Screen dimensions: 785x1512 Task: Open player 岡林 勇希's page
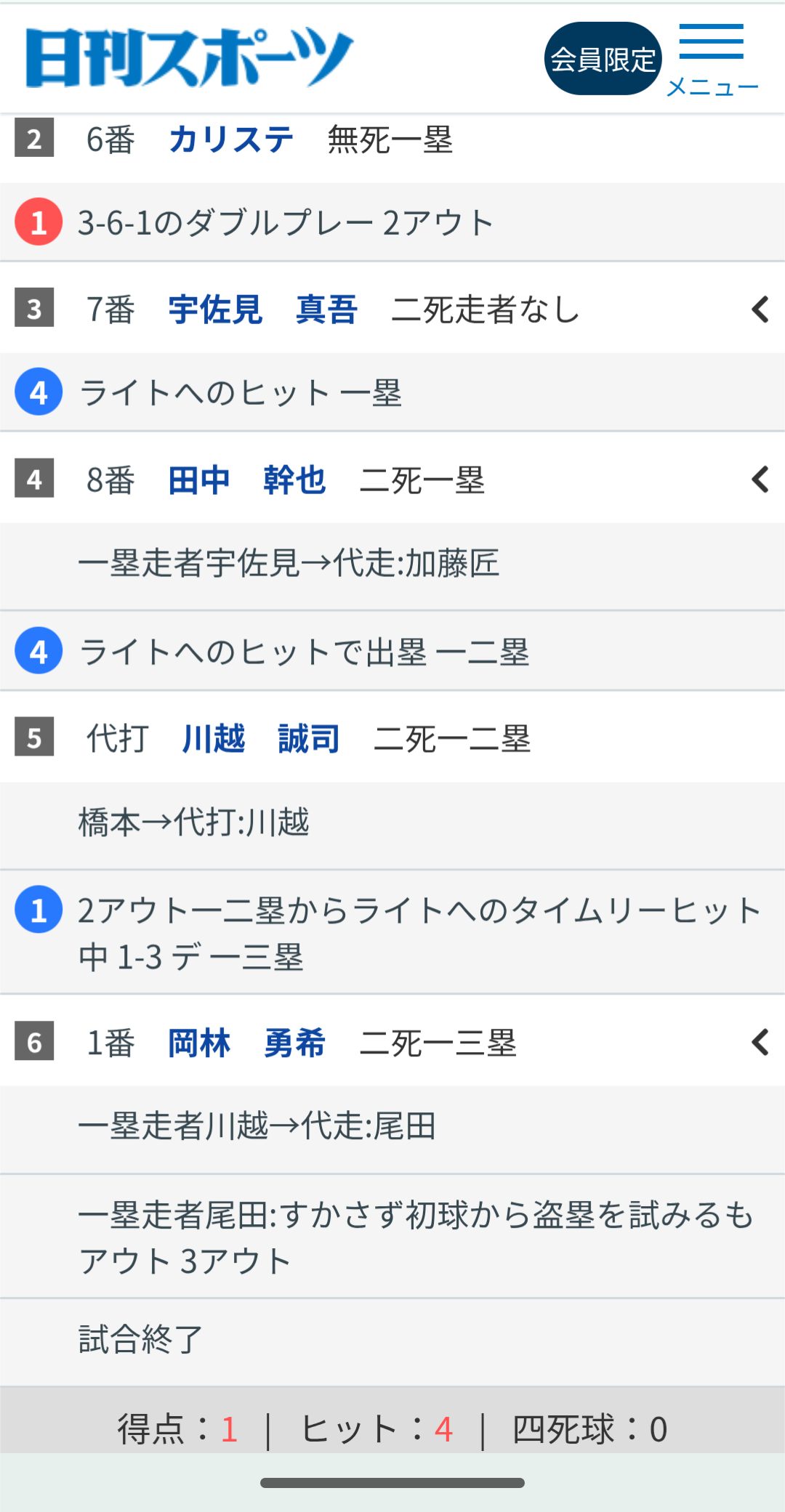click(246, 1043)
